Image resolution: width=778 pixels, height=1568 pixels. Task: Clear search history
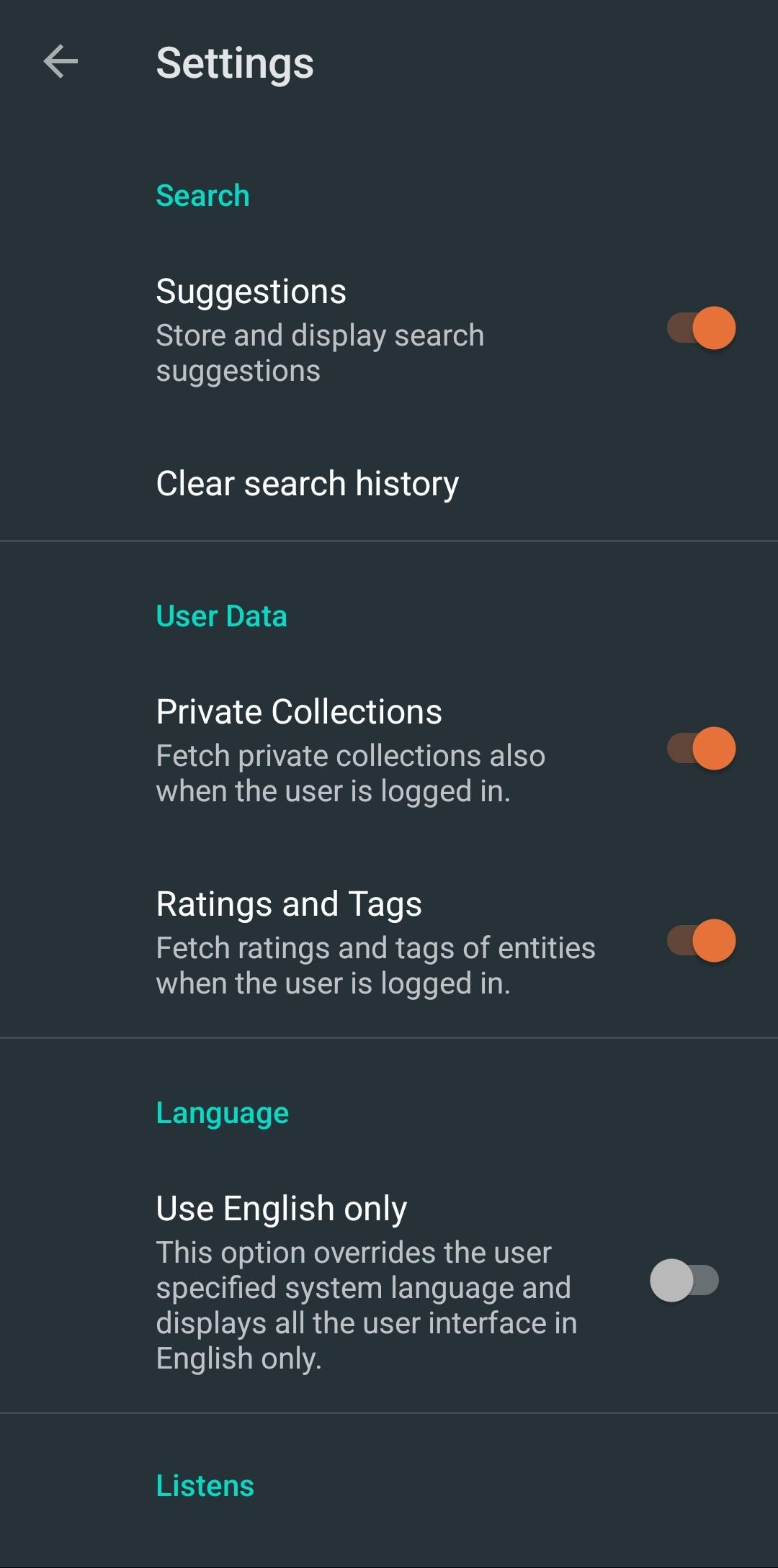(x=308, y=484)
